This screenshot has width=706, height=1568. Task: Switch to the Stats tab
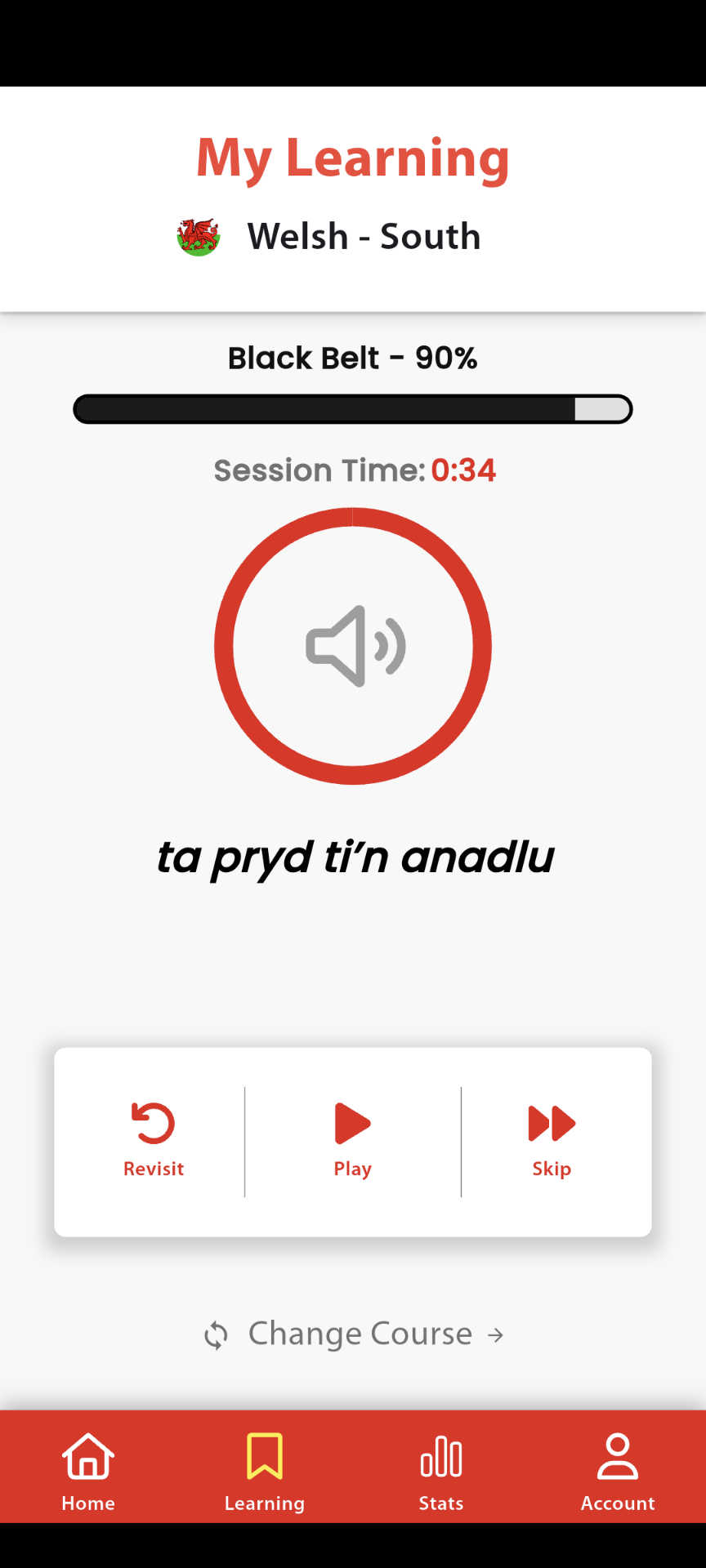tap(441, 1470)
